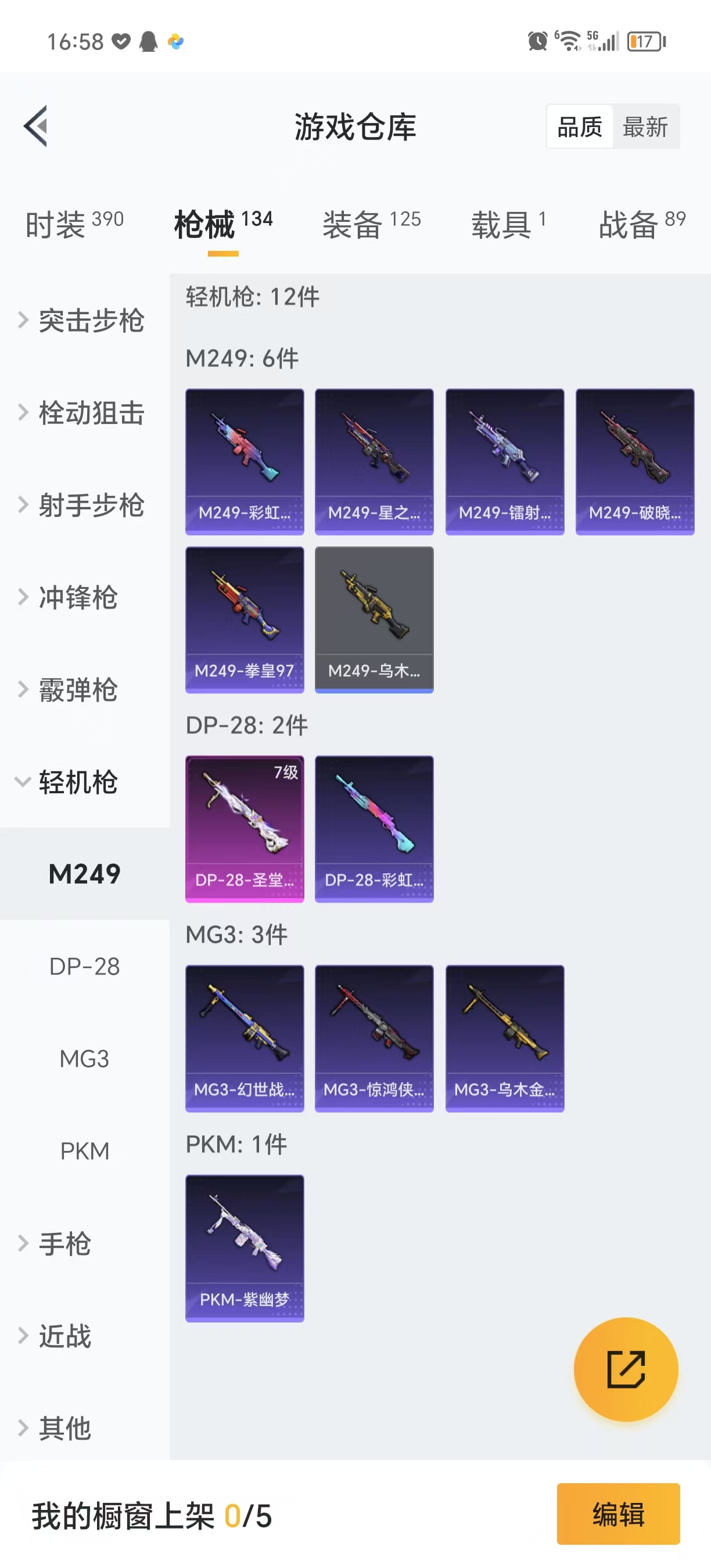Switch to the 时装 tab
Image resolution: width=711 pixels, height=1568 pixels.
pyautogui.click(x=74, y=224)
